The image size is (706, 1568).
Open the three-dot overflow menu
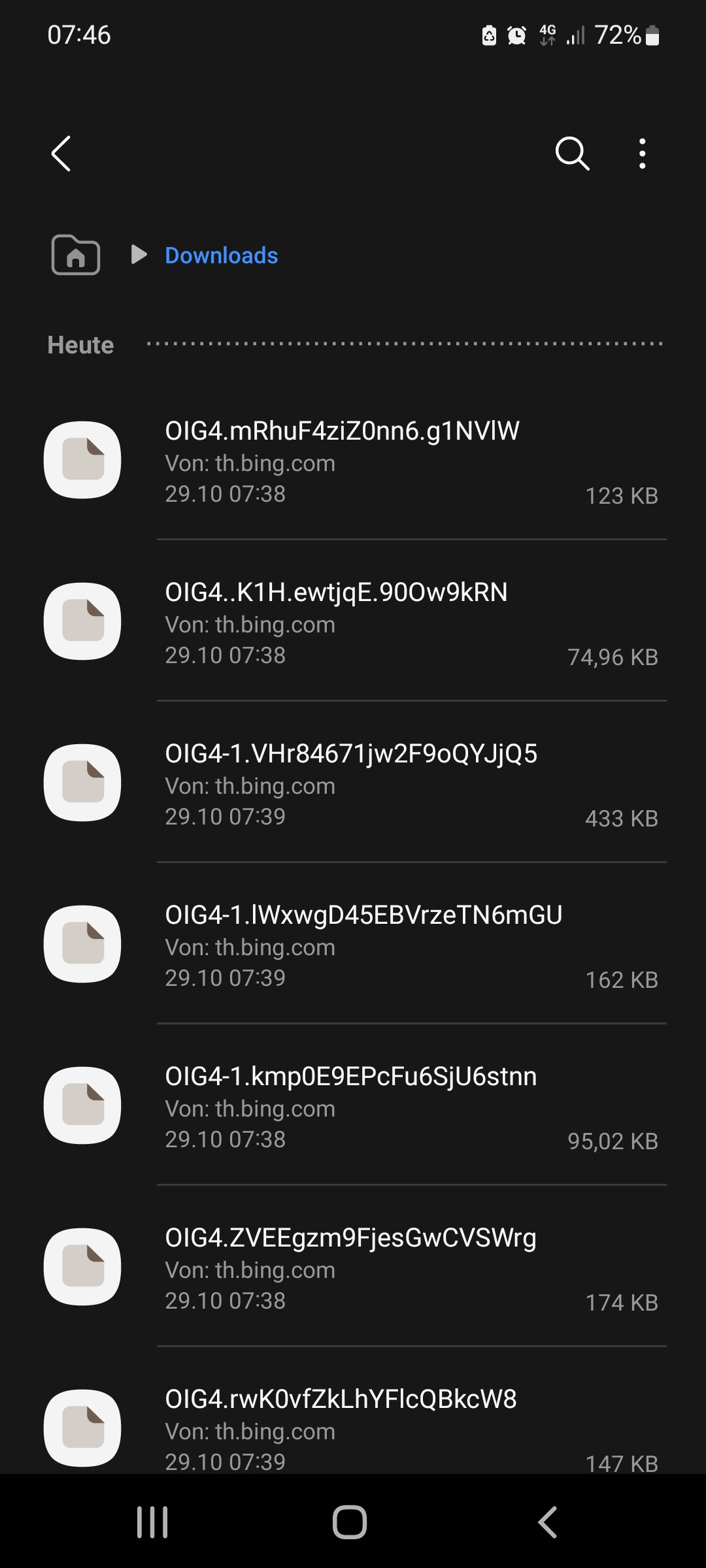pyautogui.click(x=643, y=154)
